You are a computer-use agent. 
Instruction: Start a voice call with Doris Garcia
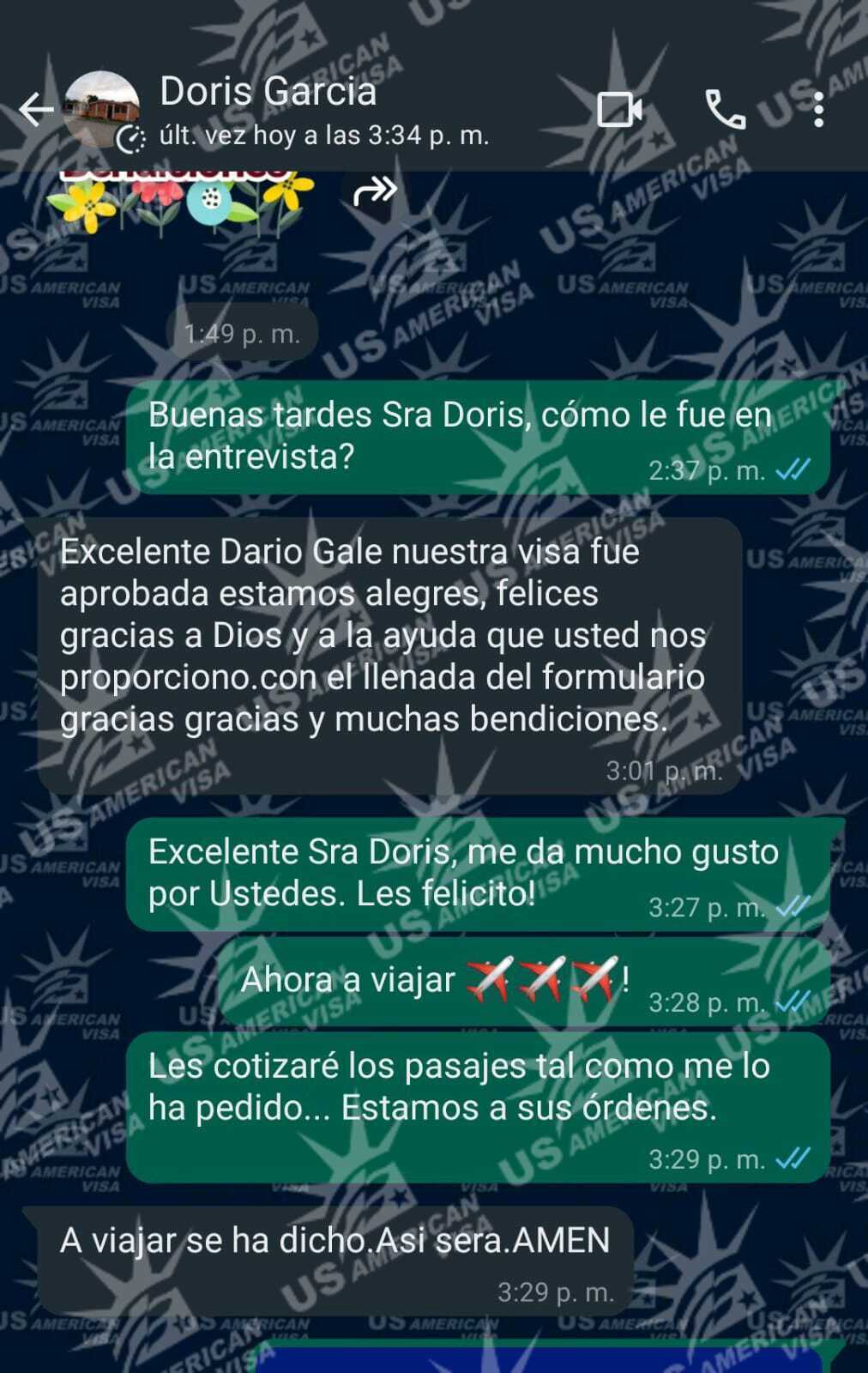coord(726,110)
